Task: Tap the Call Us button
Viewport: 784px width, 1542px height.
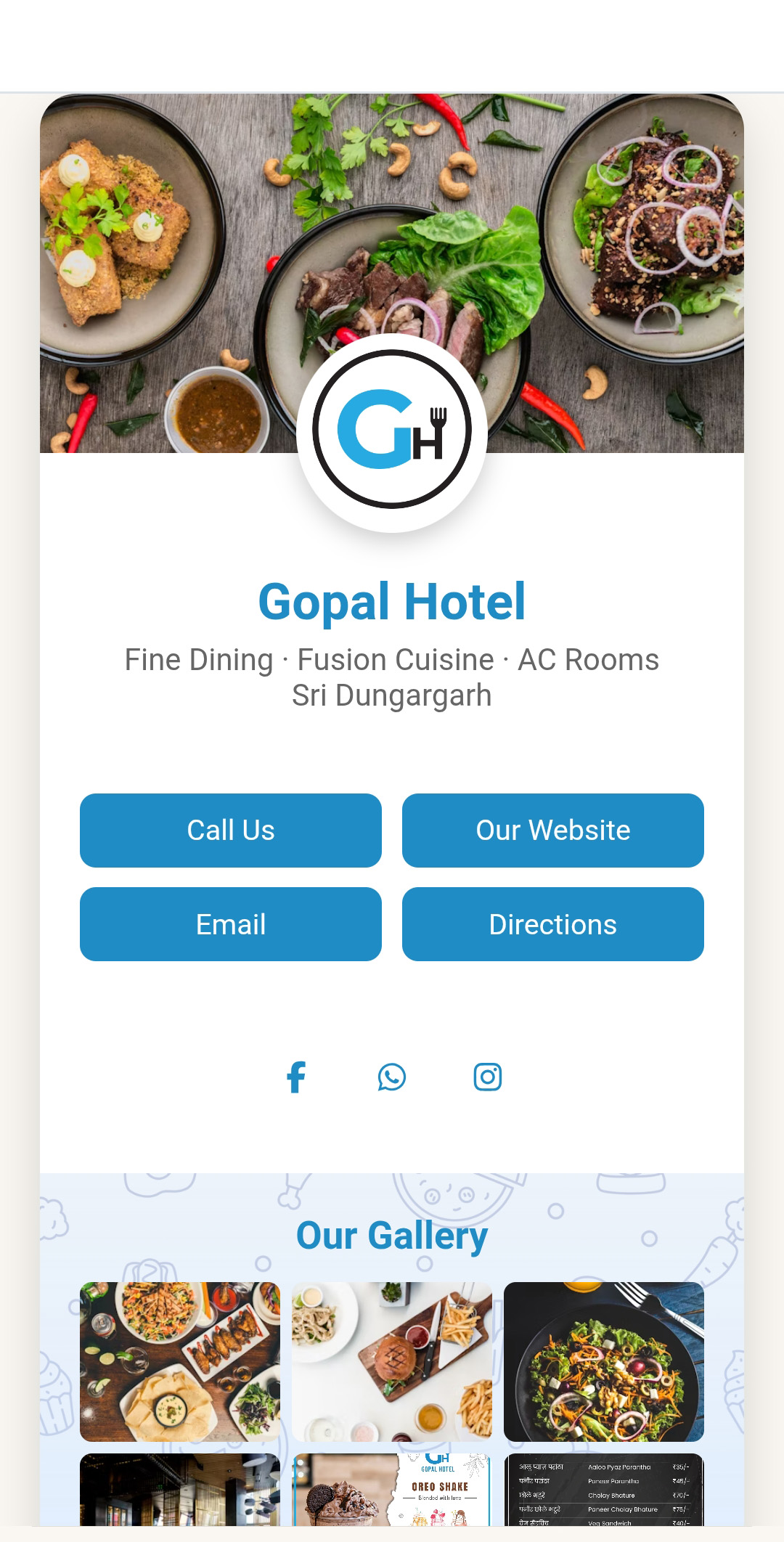Action: pos(230,830)
